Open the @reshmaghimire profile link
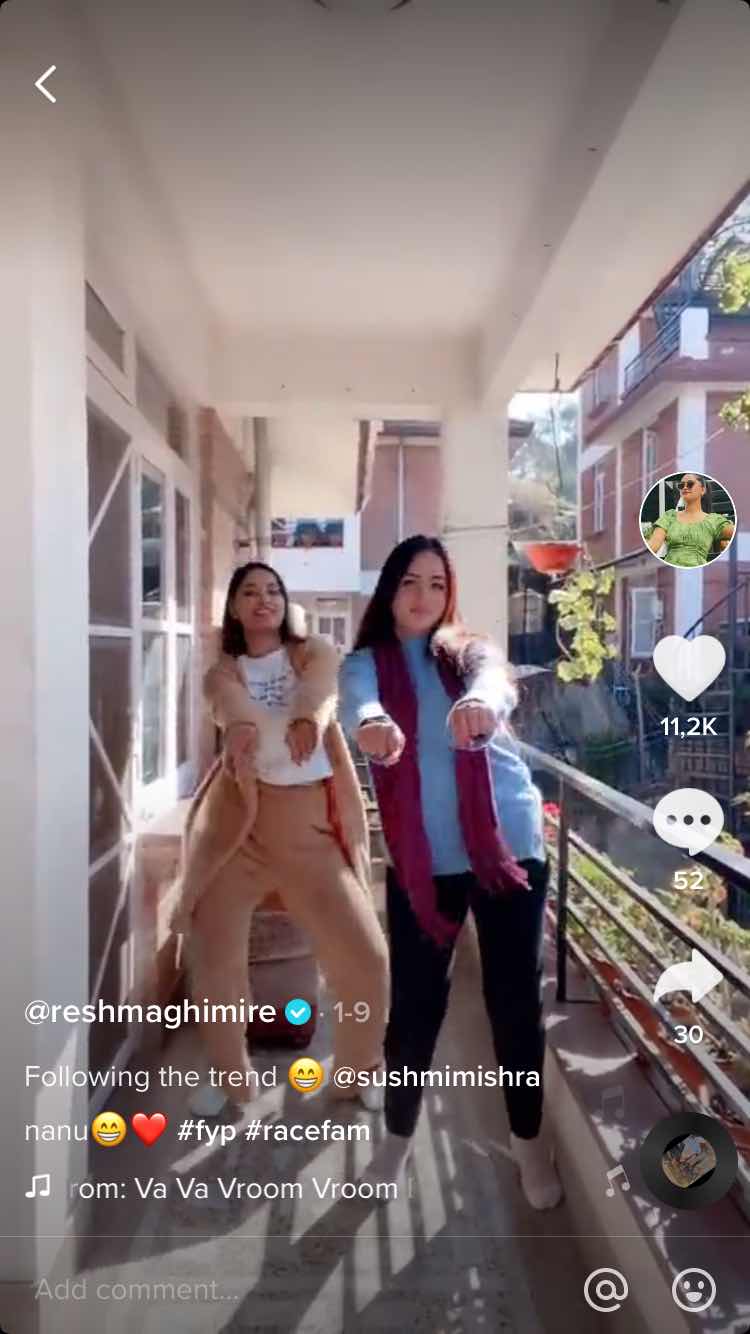Screen dimensions: 750x1334 coord(150,1012)
